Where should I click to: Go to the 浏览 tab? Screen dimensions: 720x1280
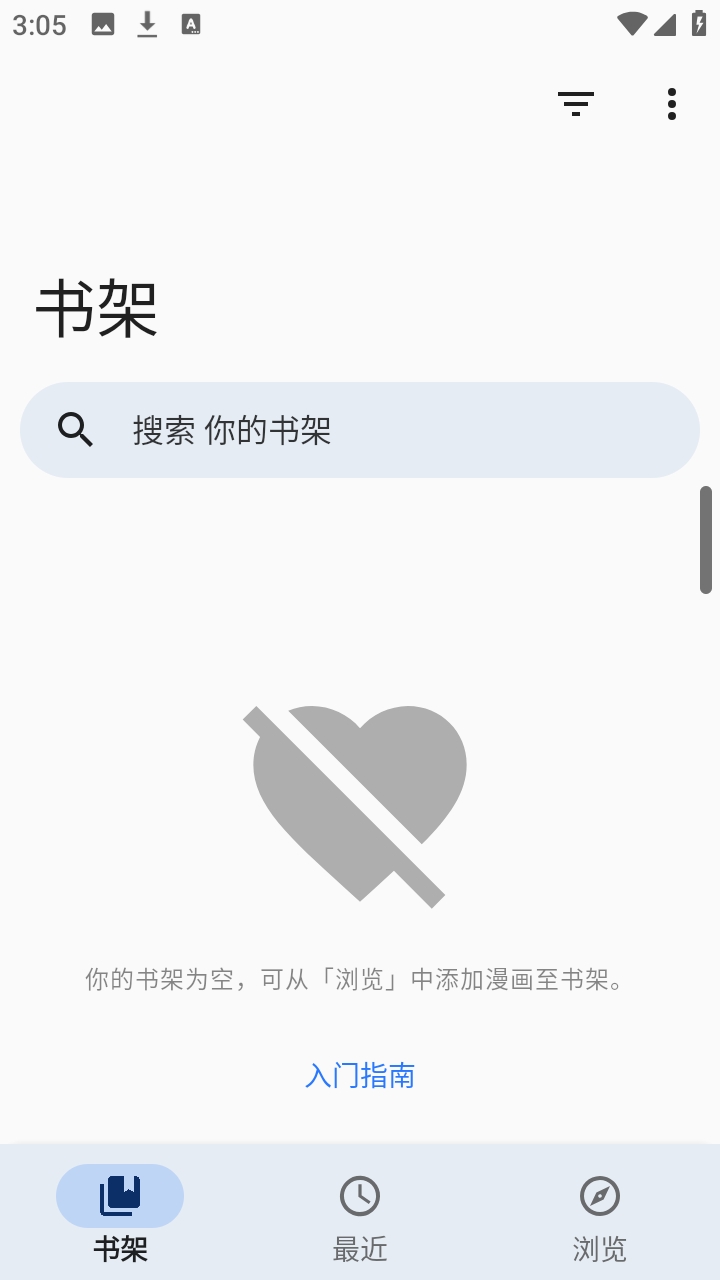tap(599, 1212)
